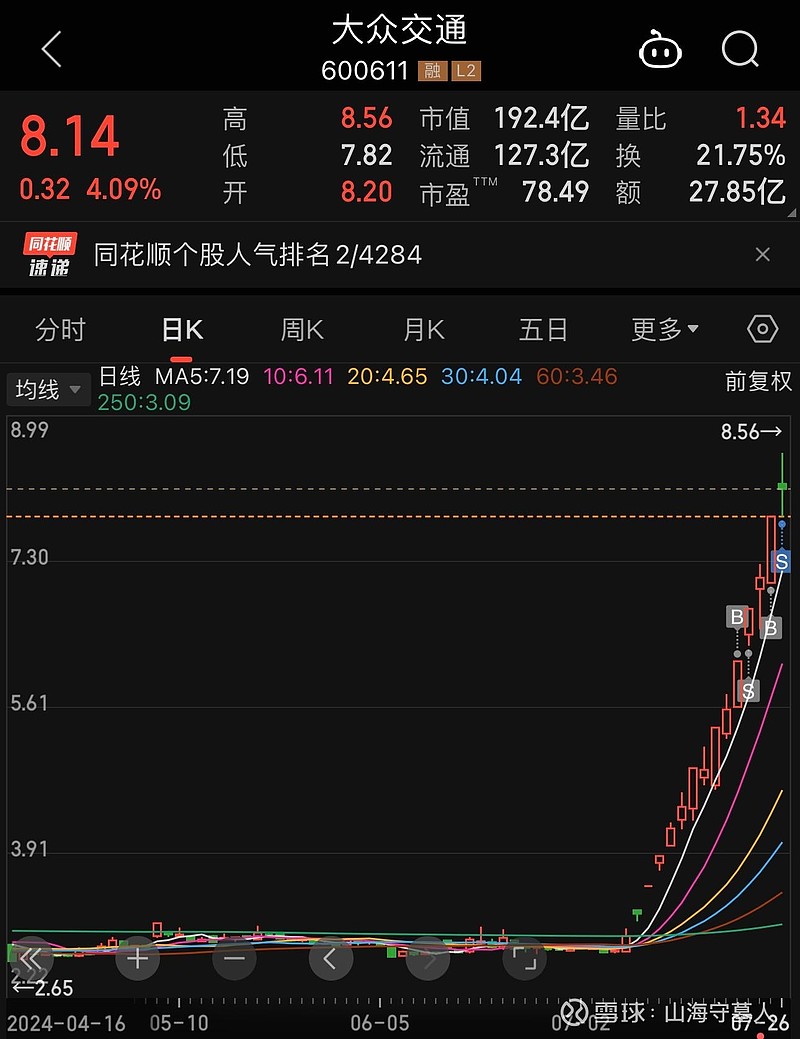Image resolution: width=800 pixels, height=1039 pixels.
Task: Open chart settings gear icon
Action: pos(761,329)
